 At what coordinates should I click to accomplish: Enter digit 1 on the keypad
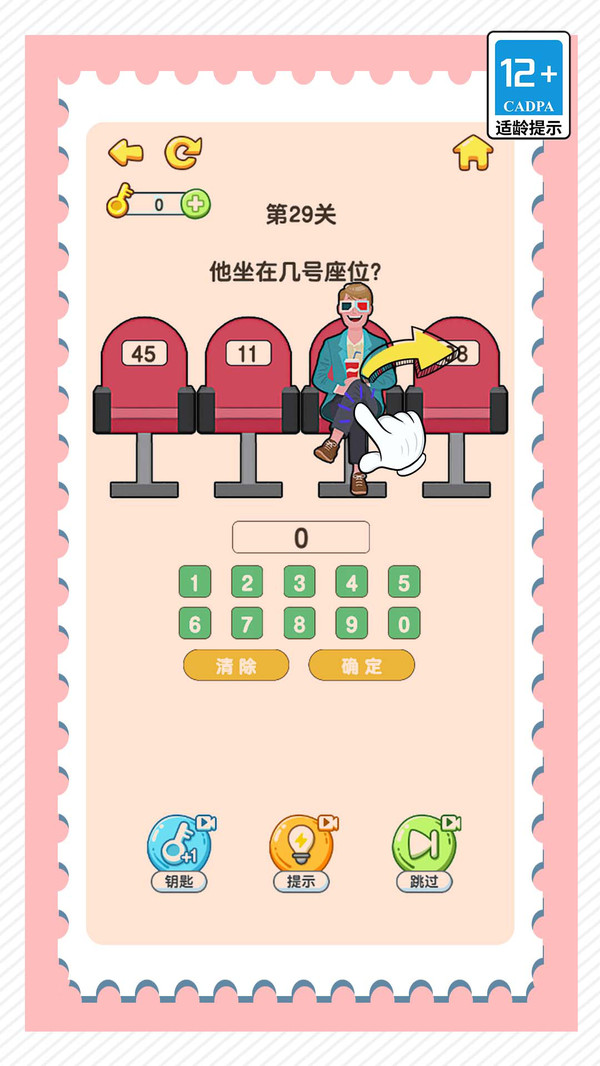[194, 582]
